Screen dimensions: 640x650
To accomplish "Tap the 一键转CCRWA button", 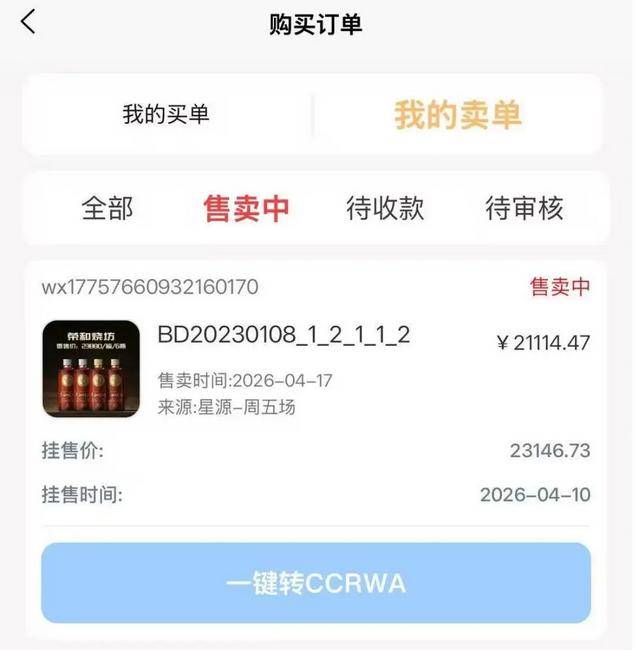I will pos(316,583).
